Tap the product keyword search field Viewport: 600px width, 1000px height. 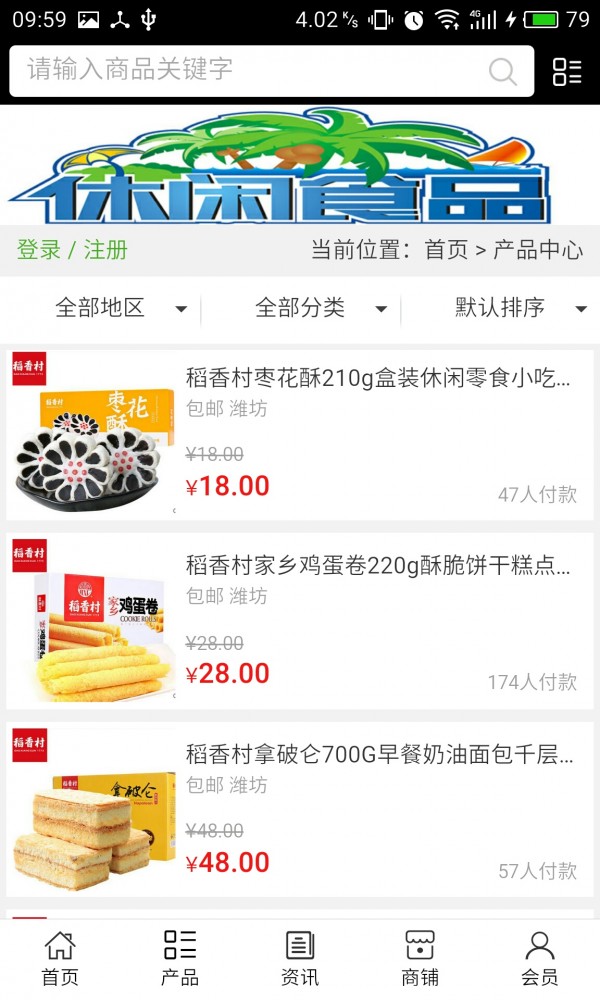click(250, 70)
